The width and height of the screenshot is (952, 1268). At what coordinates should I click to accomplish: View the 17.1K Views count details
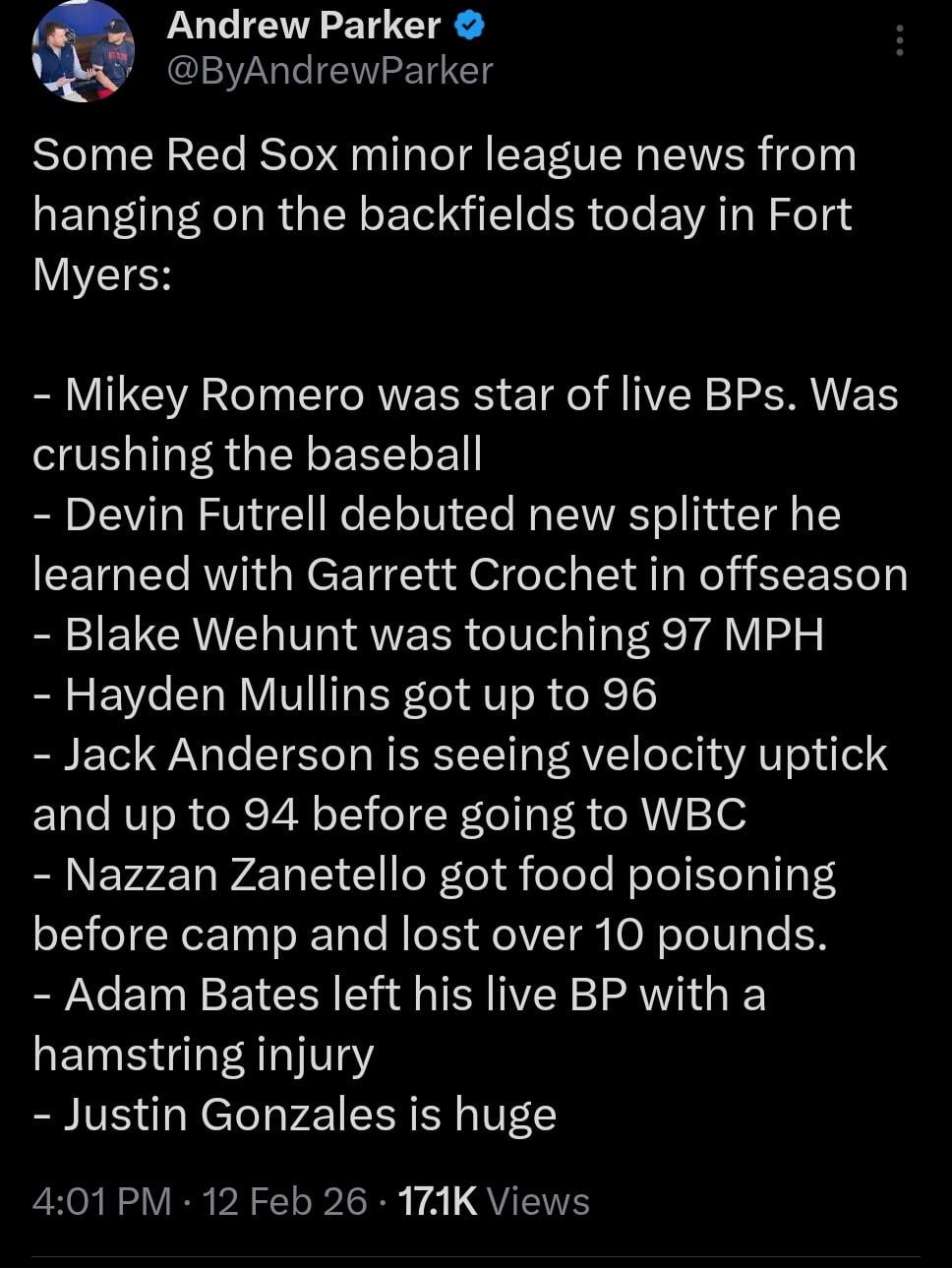492,1201
